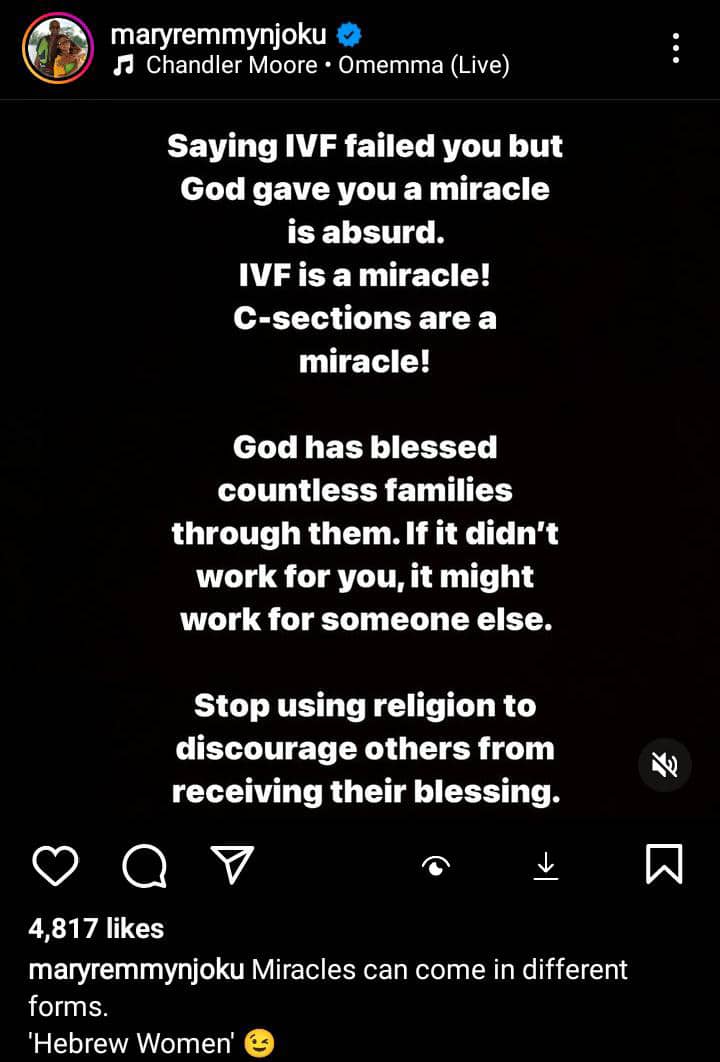The height and width of the screenshot is (1062, 720).
Task: Like this post with the heart icon
Action: 56,865
